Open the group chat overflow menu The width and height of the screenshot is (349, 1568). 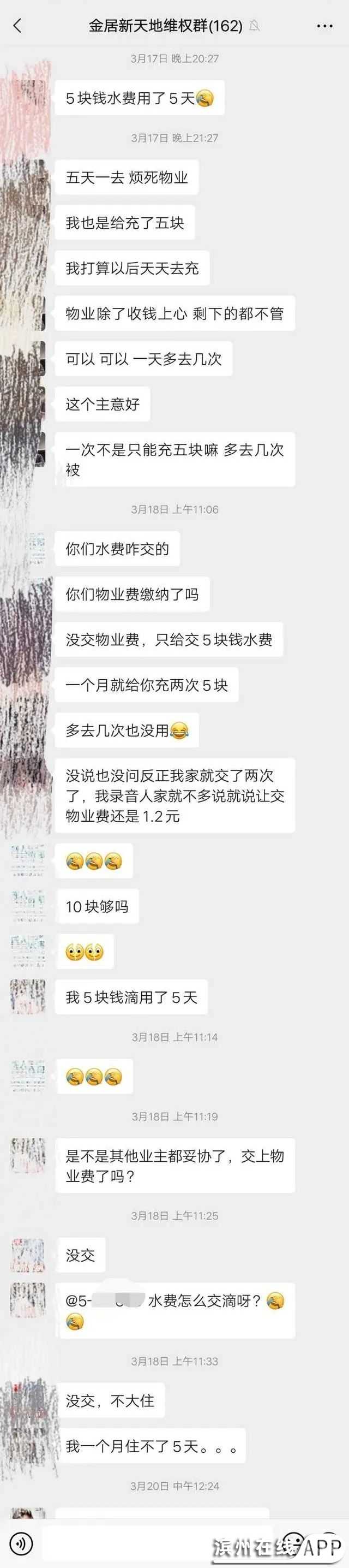pyautogui.click(x=324, y=26)
